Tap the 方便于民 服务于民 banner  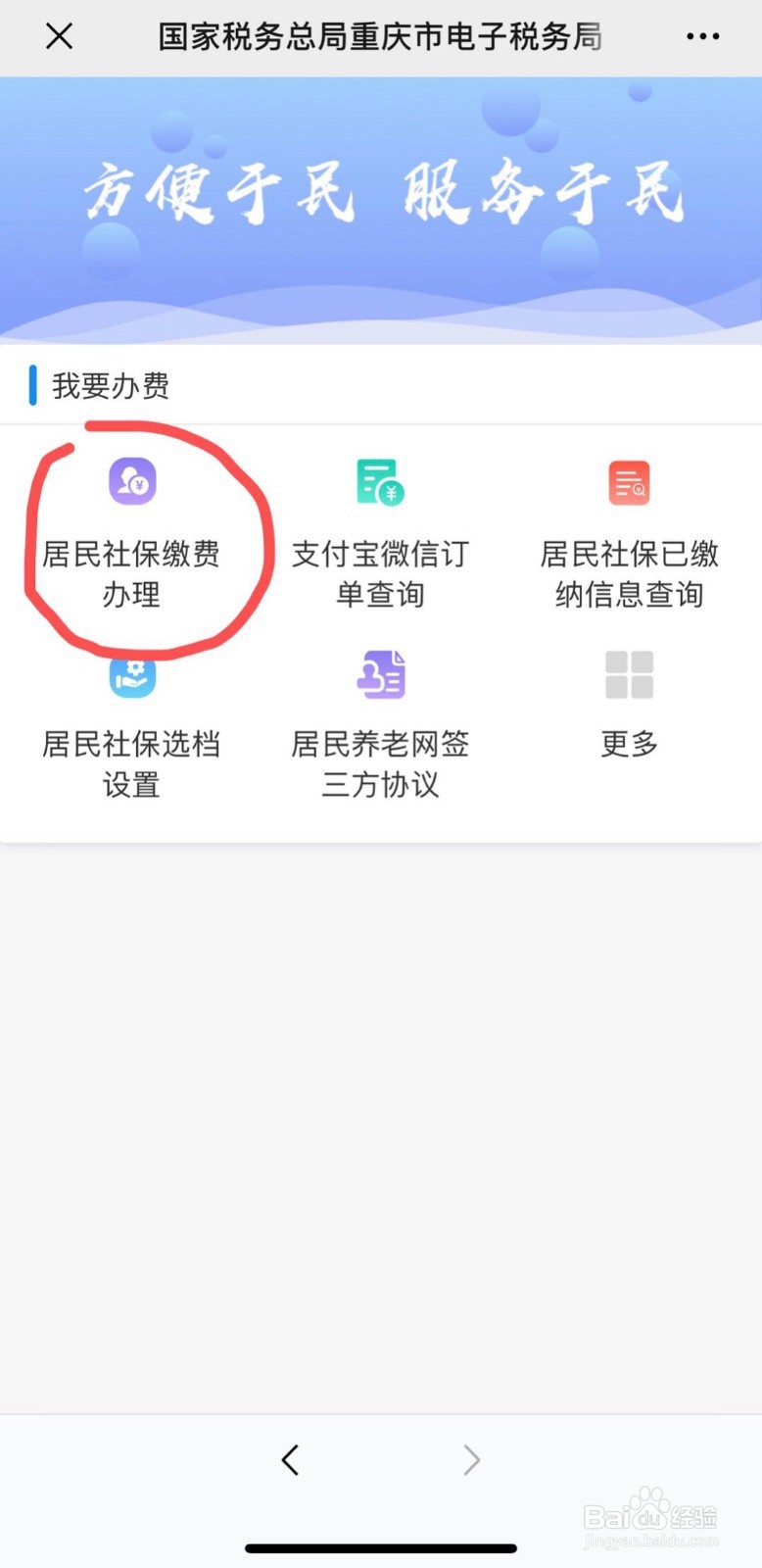381,196
